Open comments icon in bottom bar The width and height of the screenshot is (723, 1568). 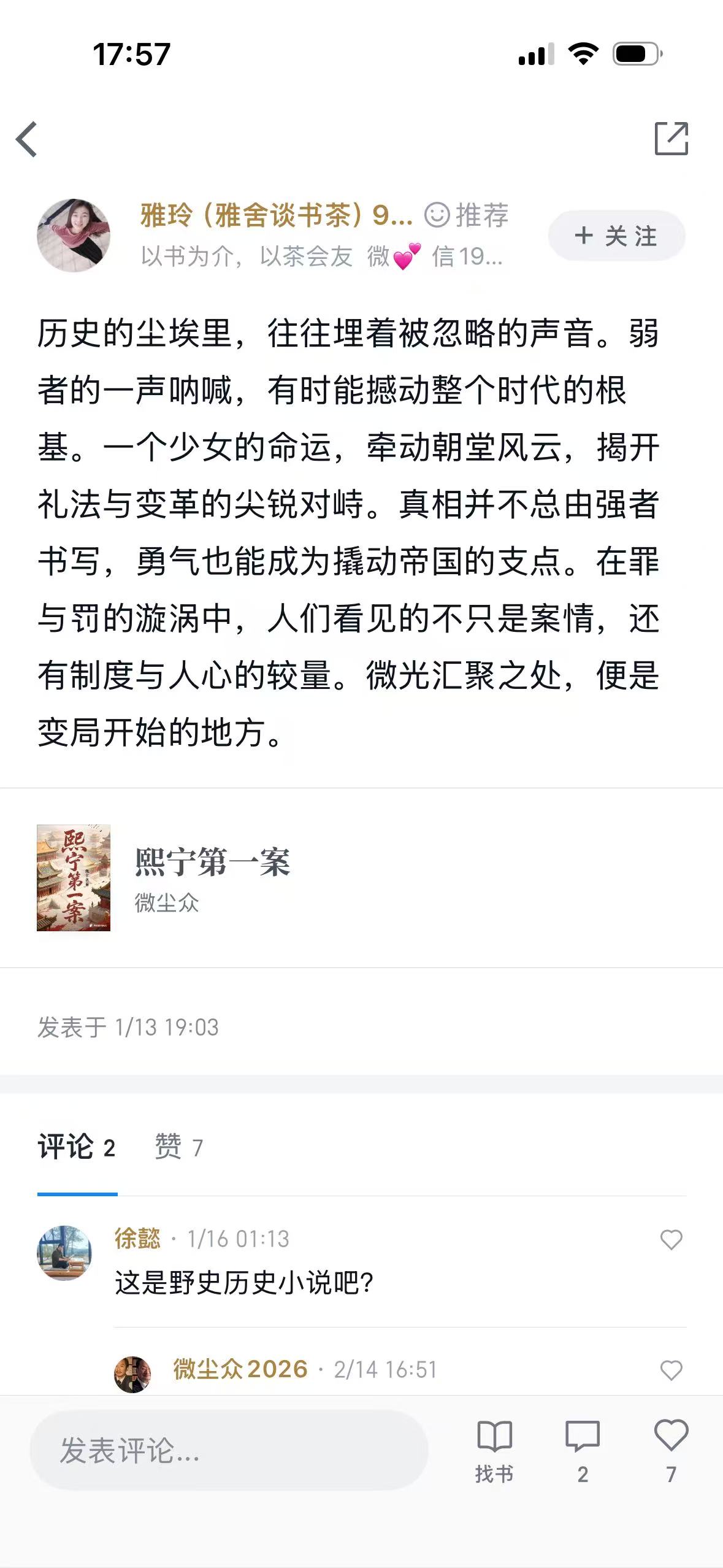click(582, 1450)
